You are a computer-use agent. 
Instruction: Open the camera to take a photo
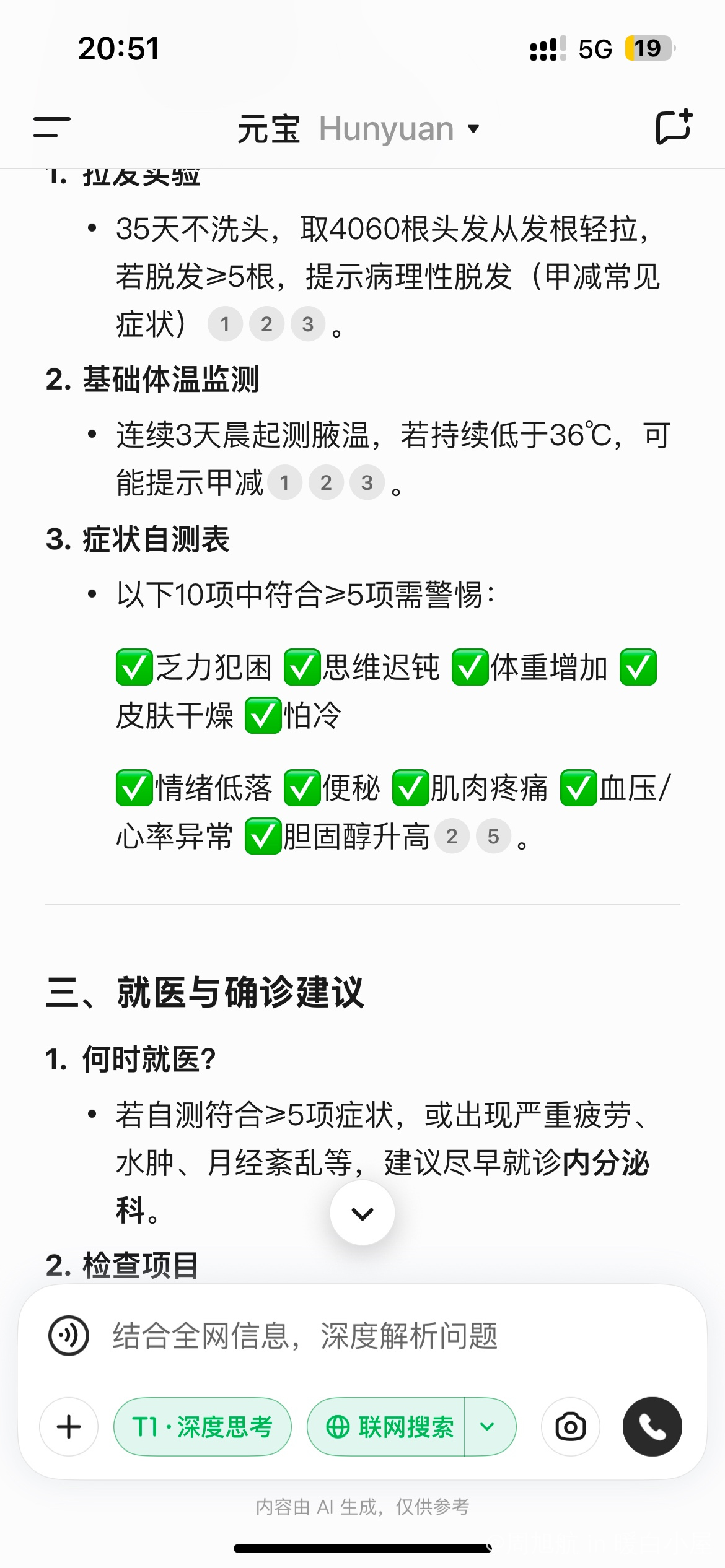click(570, 1427)
